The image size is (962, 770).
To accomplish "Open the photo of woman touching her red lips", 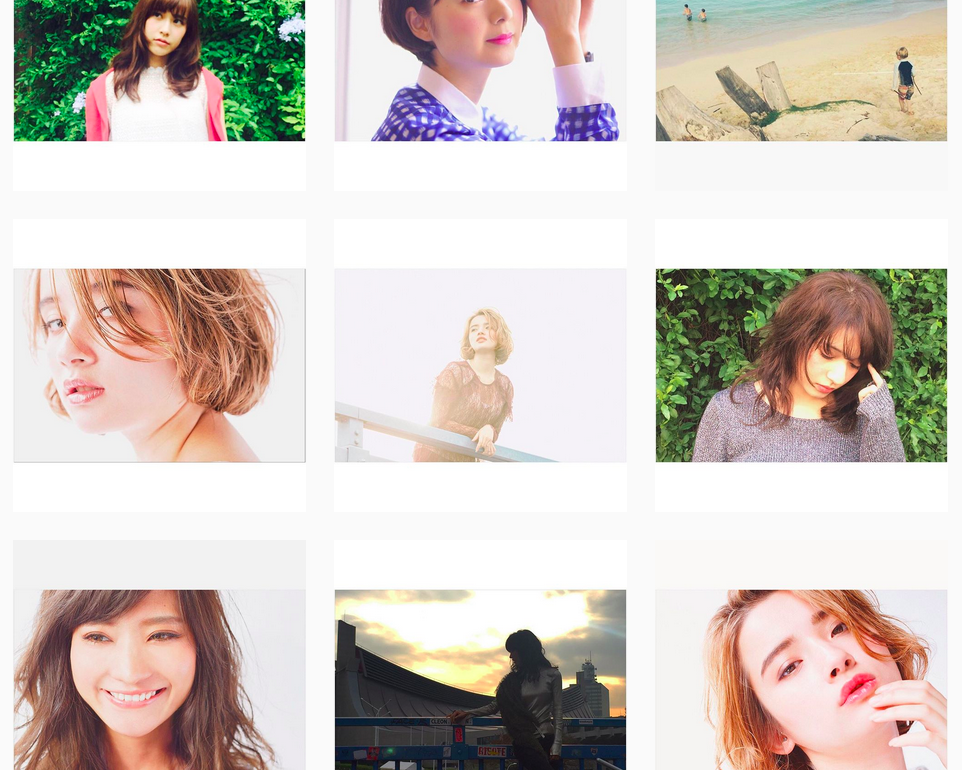I will (x=801, y=679).
